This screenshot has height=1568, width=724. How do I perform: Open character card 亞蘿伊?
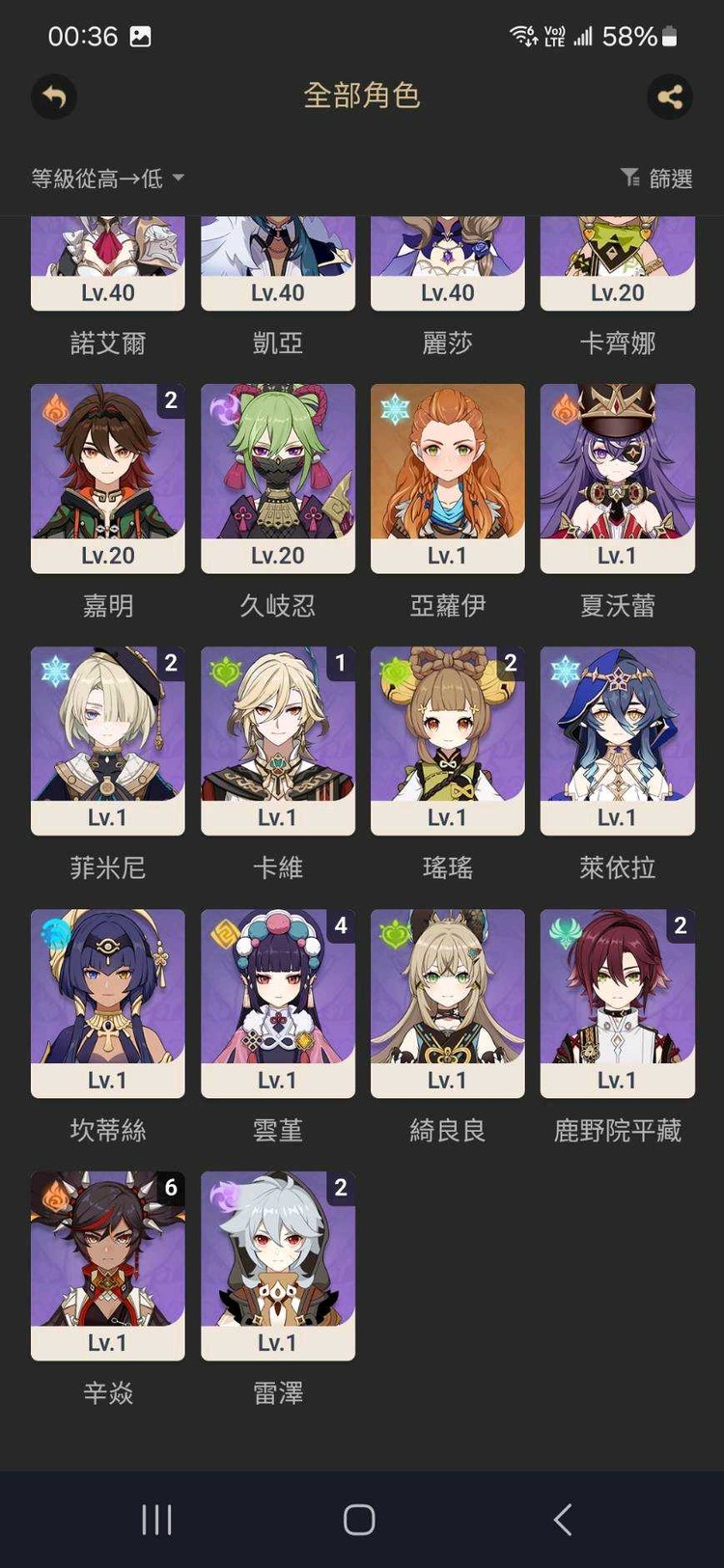447,478
